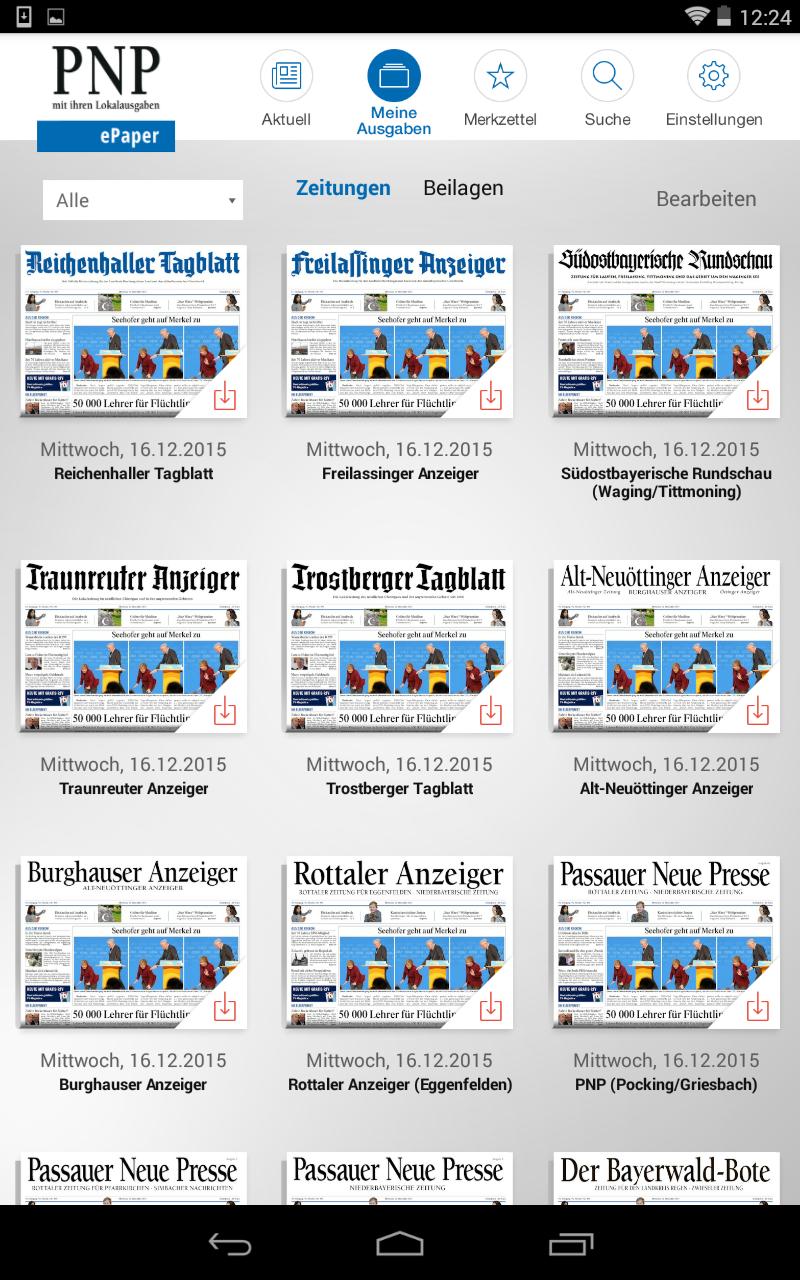Open the Burghauser Anzeiger issue
Screen dimensions: 800x1280
coord(133,943)
